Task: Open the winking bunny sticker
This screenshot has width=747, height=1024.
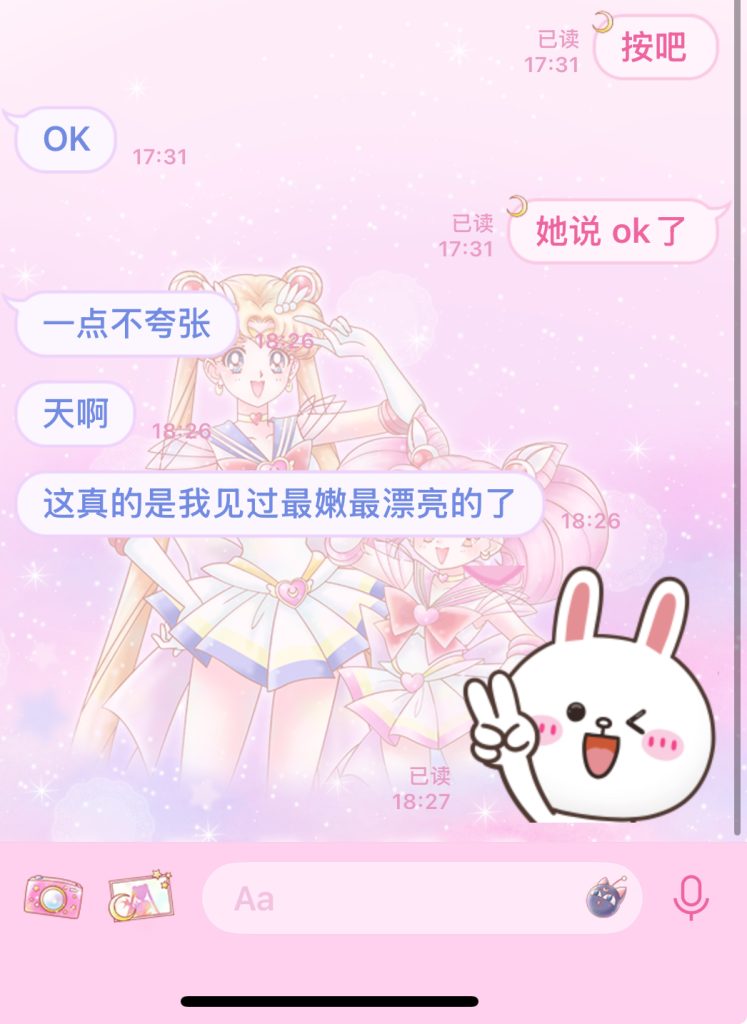Action: (597, 696)
